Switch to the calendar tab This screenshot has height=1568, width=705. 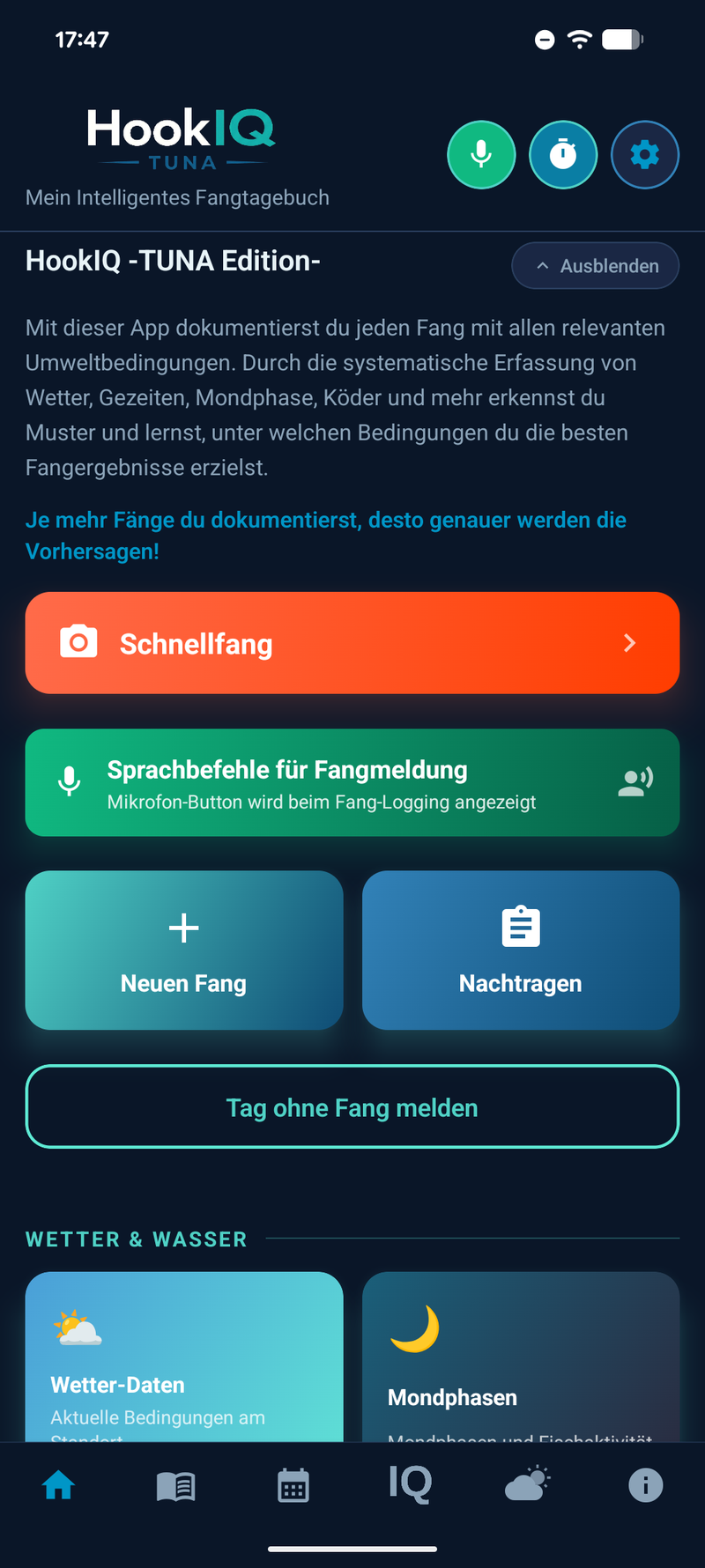(x=293, y=1484)
